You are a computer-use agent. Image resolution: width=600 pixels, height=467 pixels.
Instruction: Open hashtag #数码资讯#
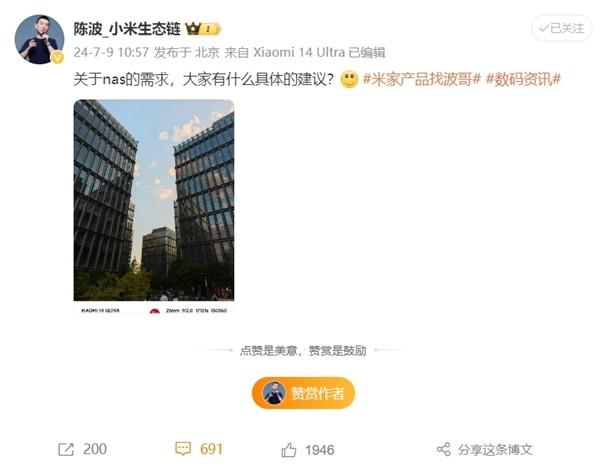pos(523,79)
